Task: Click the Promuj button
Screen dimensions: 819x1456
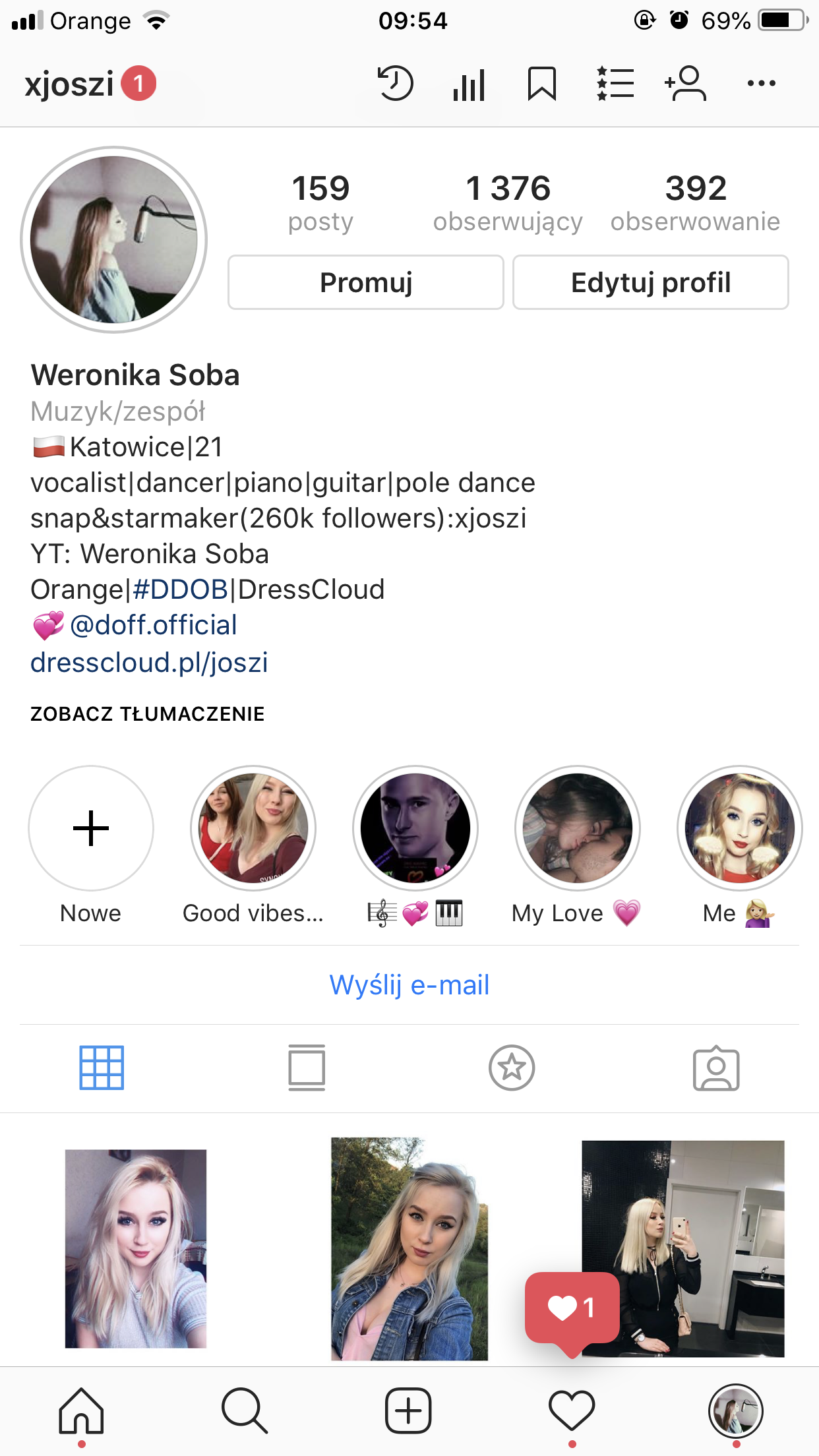Action: click(x=365, y=282)
